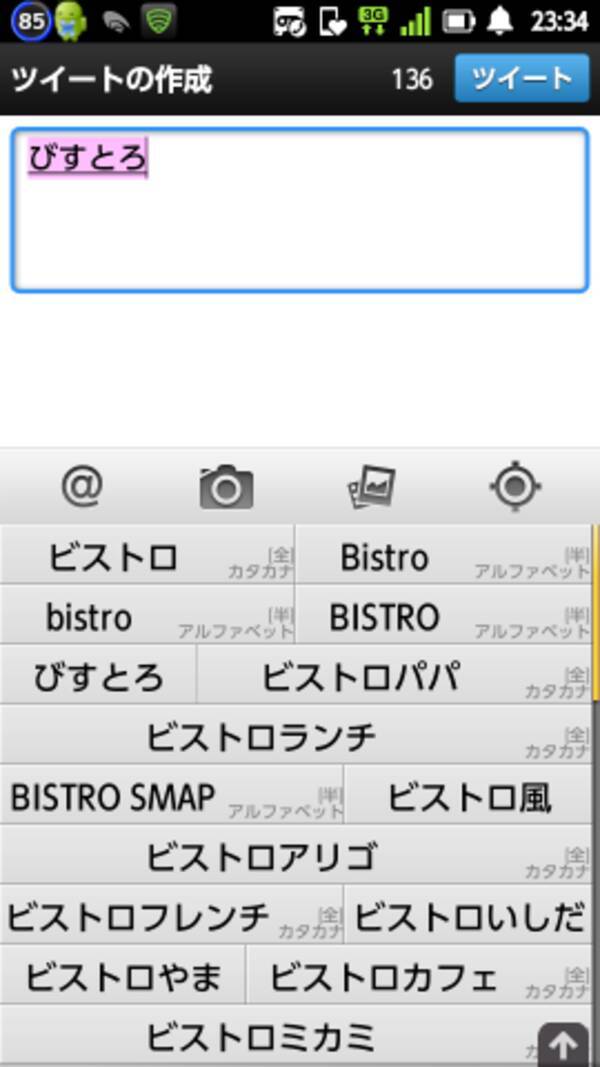
Task: Select the ビストロパパ suggestion
Action: click(x=393, y=676)
